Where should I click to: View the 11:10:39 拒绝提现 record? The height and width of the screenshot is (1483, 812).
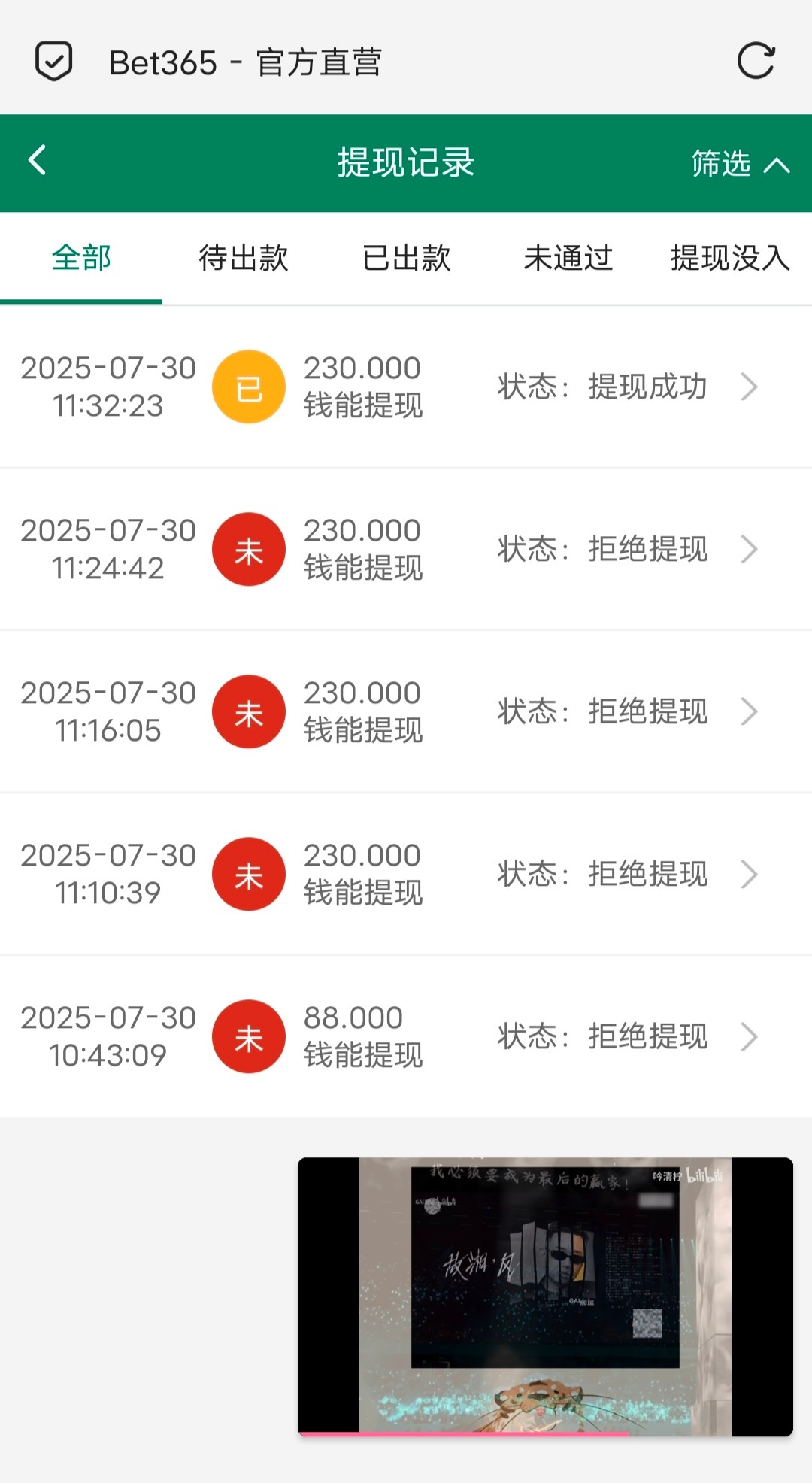pos(406,874)
